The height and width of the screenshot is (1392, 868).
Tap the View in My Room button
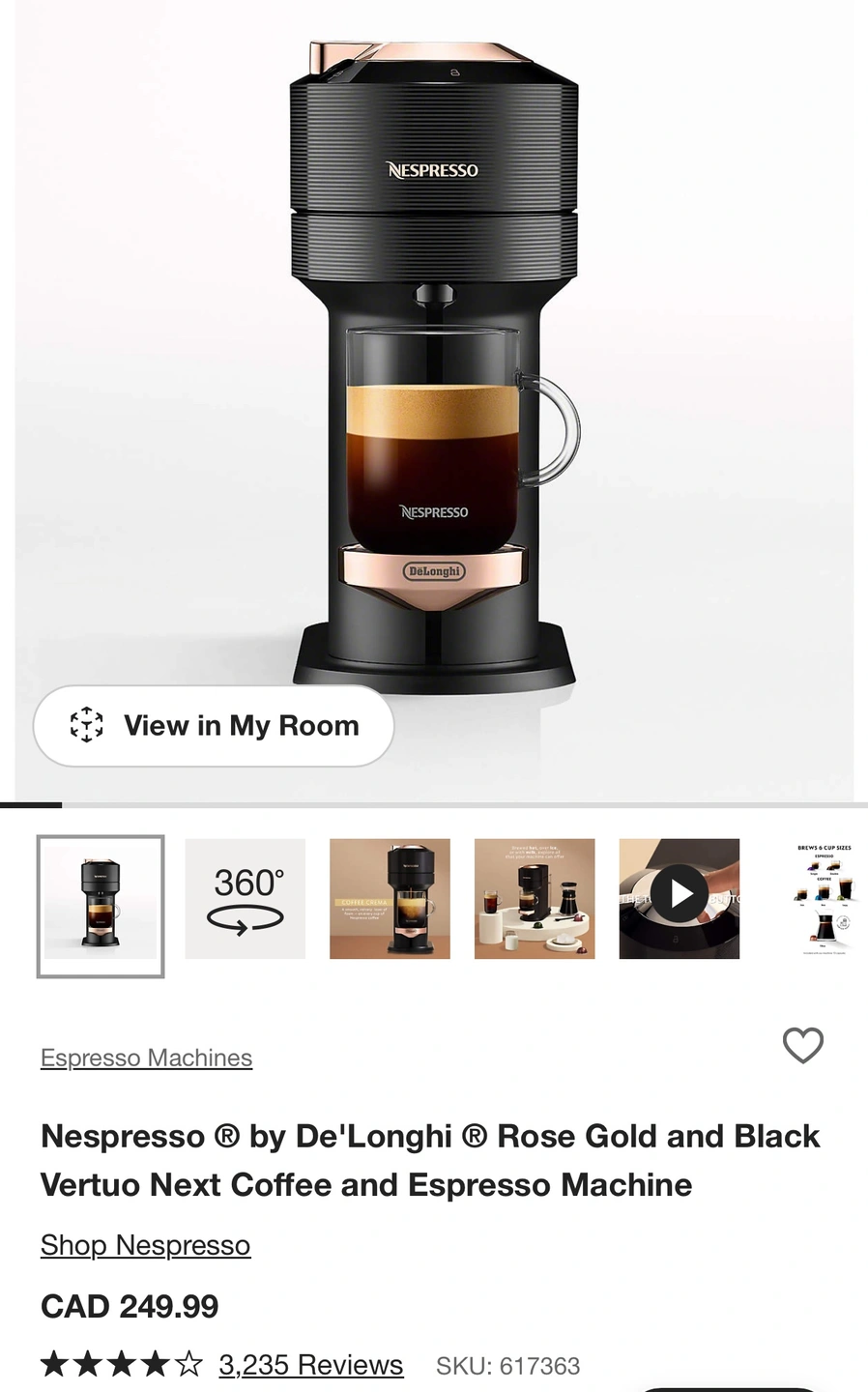pos(214,726)
